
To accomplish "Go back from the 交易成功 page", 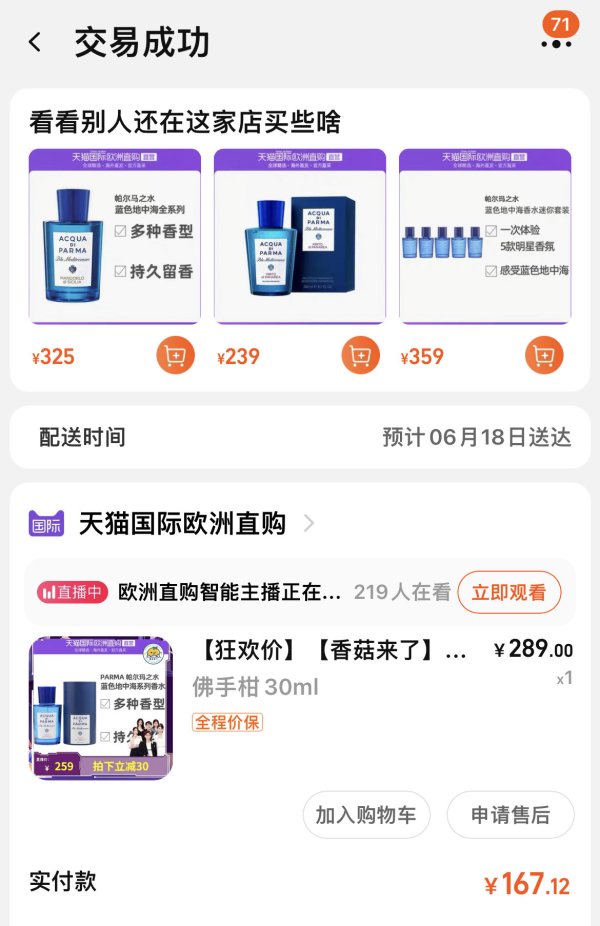I will pos(36,42).
